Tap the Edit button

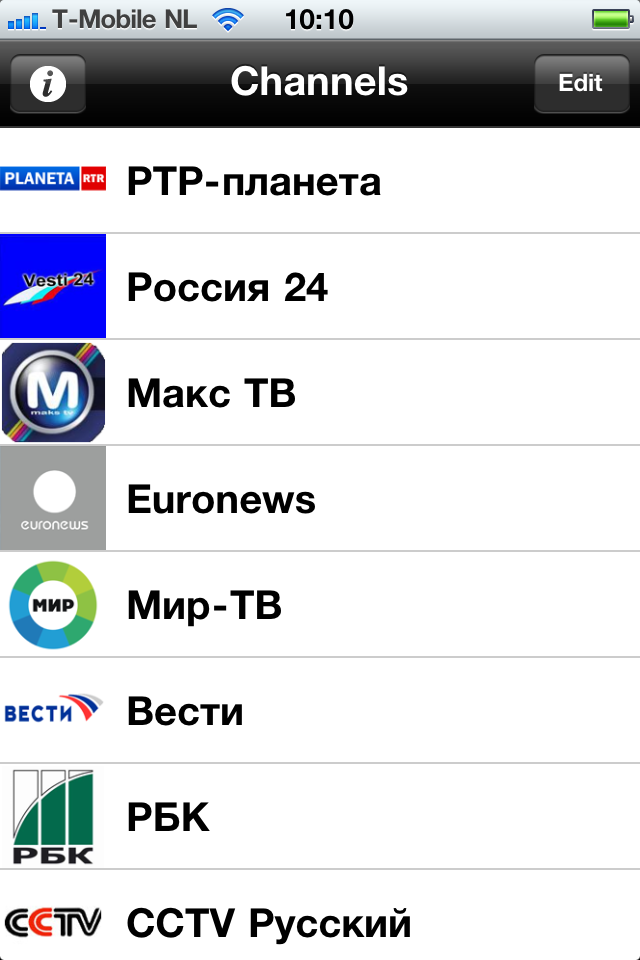click(581, 83)
